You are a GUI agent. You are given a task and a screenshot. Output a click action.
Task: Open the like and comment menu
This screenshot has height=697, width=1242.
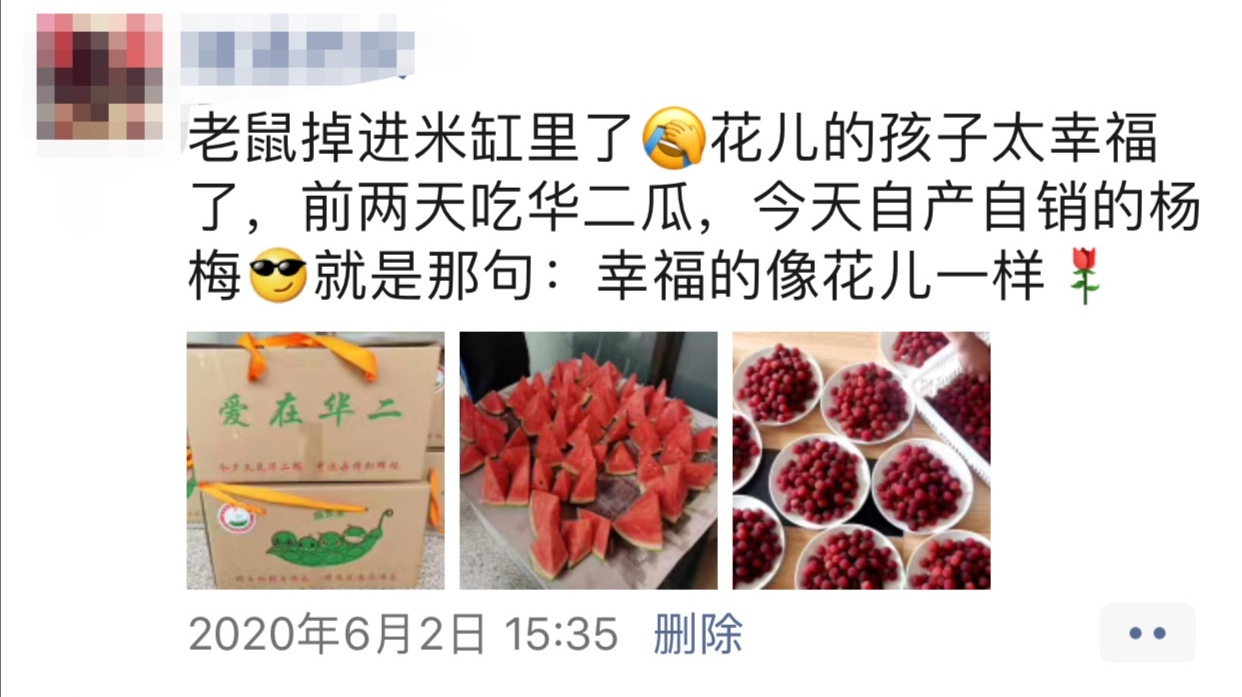(1146, 633)
